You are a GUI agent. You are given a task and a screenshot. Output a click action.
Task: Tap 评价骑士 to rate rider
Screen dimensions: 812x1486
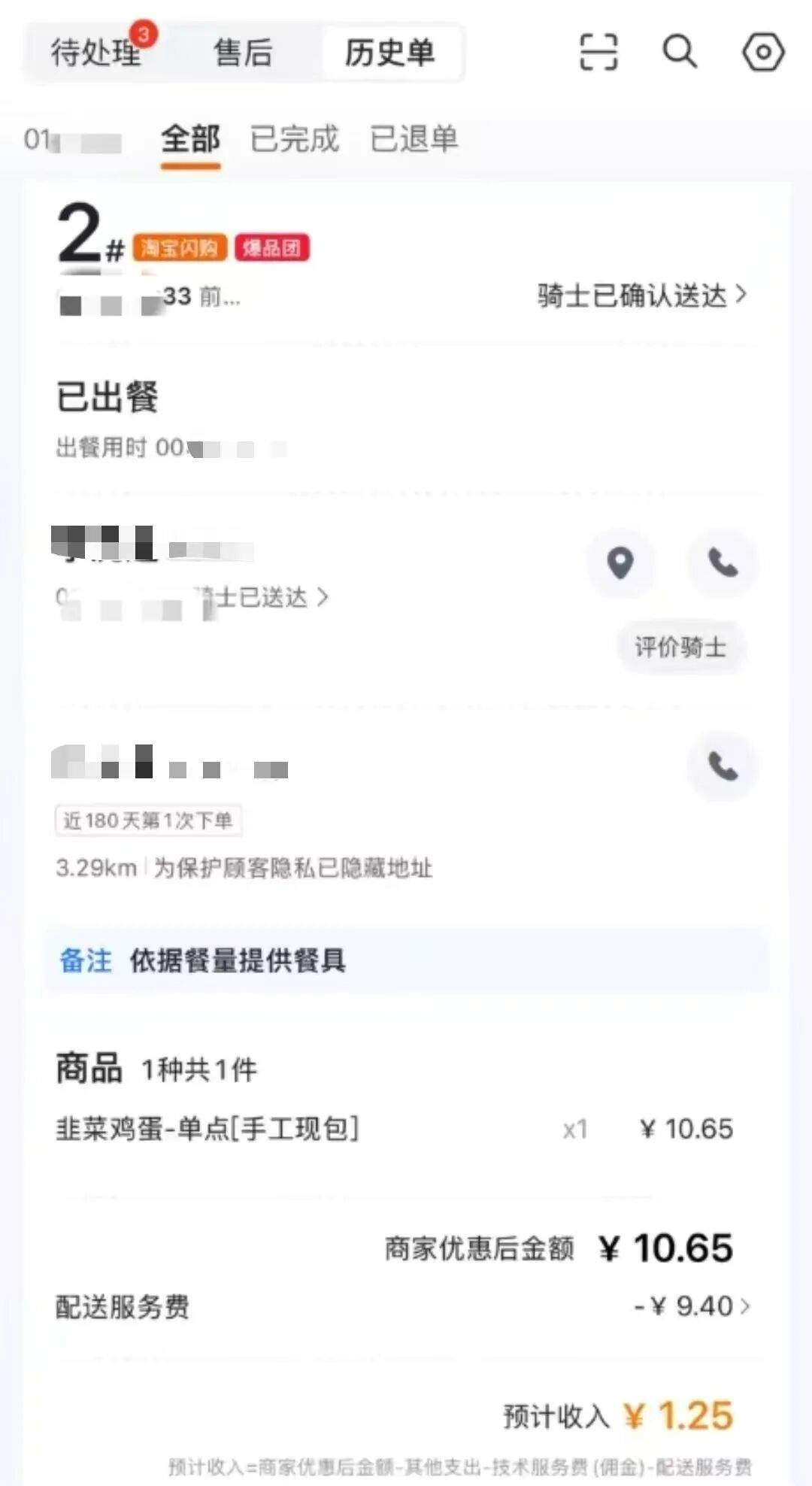tap(680, 647)
